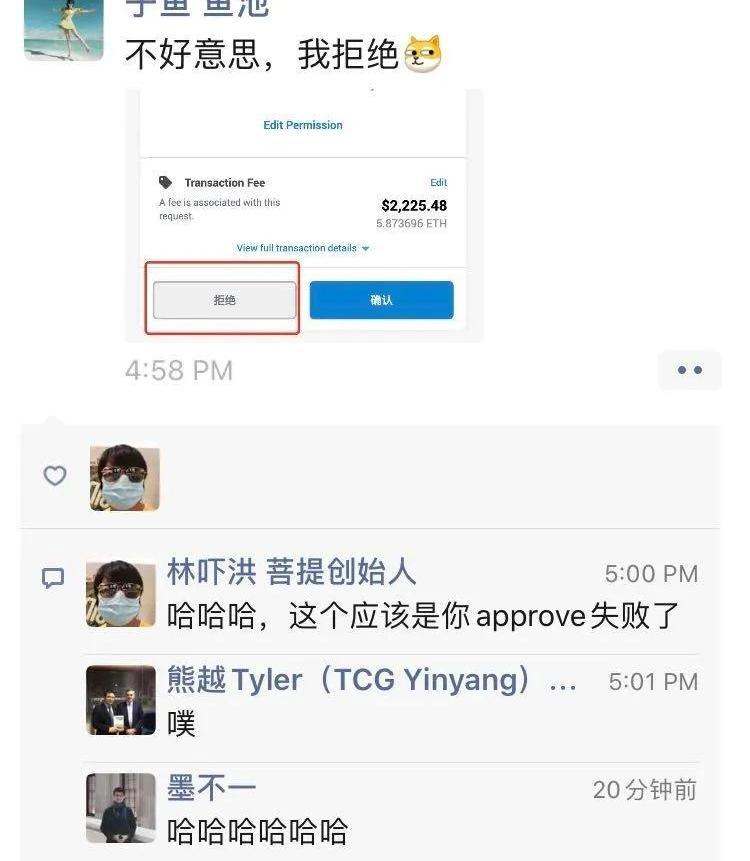750x861 pixels.
Task: Open the two-dot like/comment menu
Action: click(689, 370)
